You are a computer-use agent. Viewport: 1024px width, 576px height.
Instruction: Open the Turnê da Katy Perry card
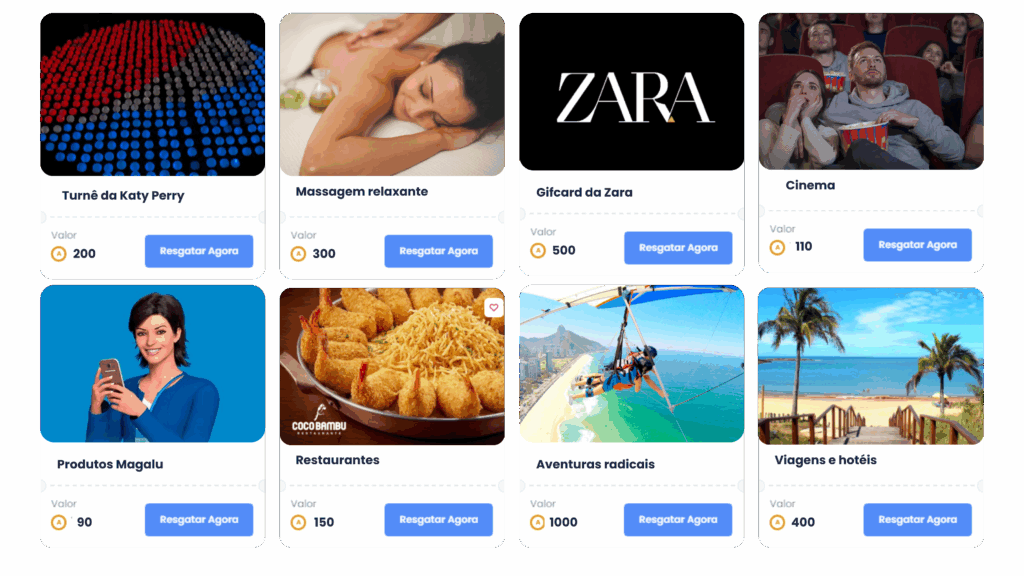click(152, 95)
